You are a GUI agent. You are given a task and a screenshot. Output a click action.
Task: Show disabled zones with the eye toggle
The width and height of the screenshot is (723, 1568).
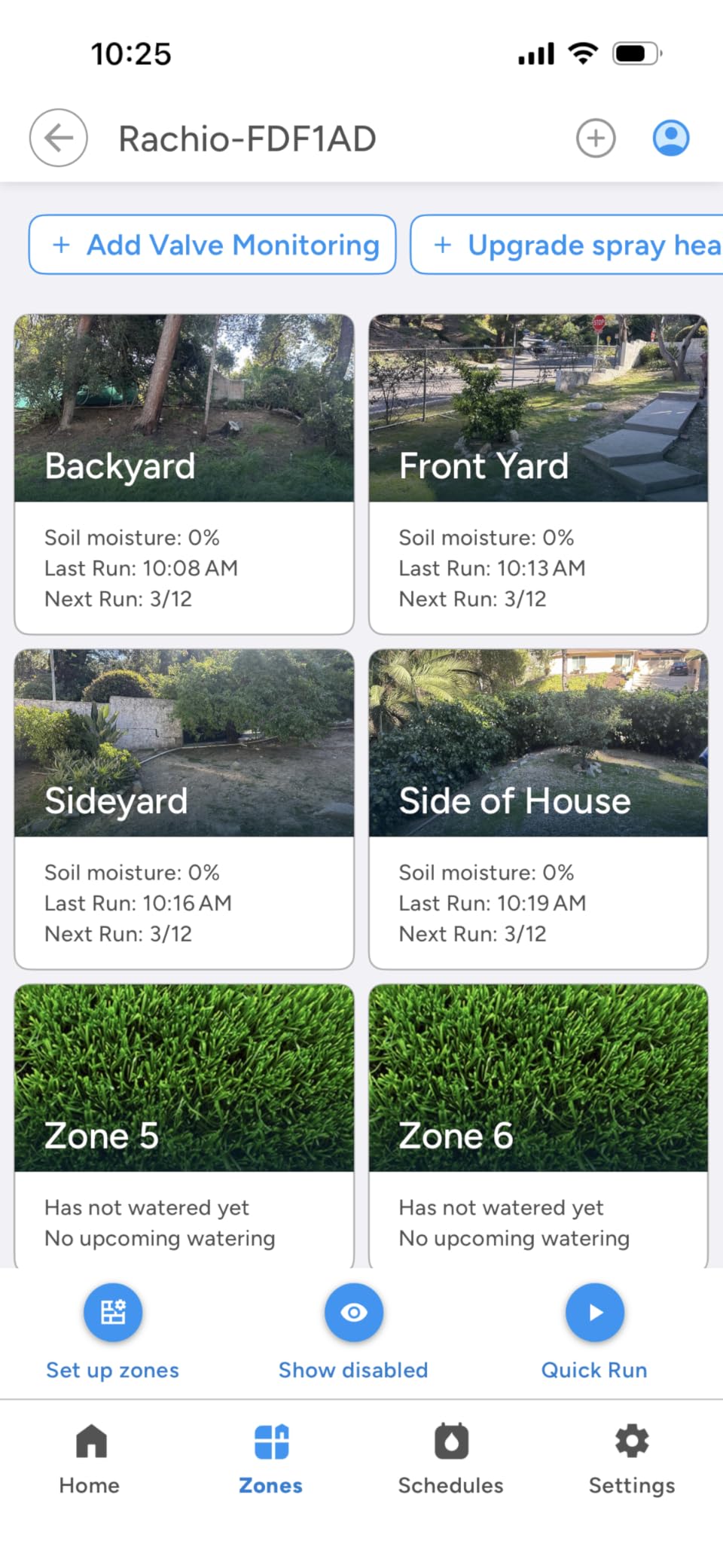[353, 1313]
